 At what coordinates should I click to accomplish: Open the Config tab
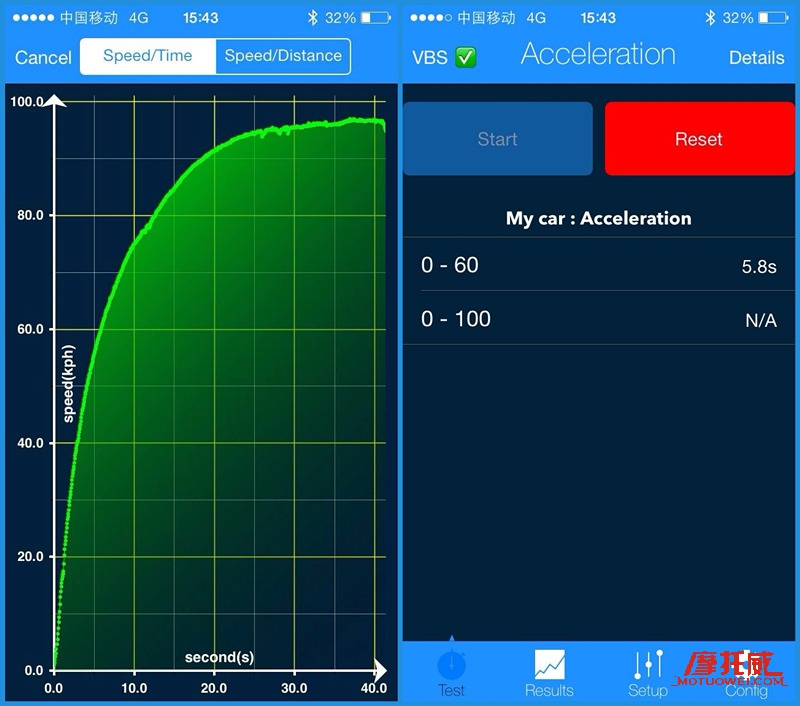click(x=746, y=672)
